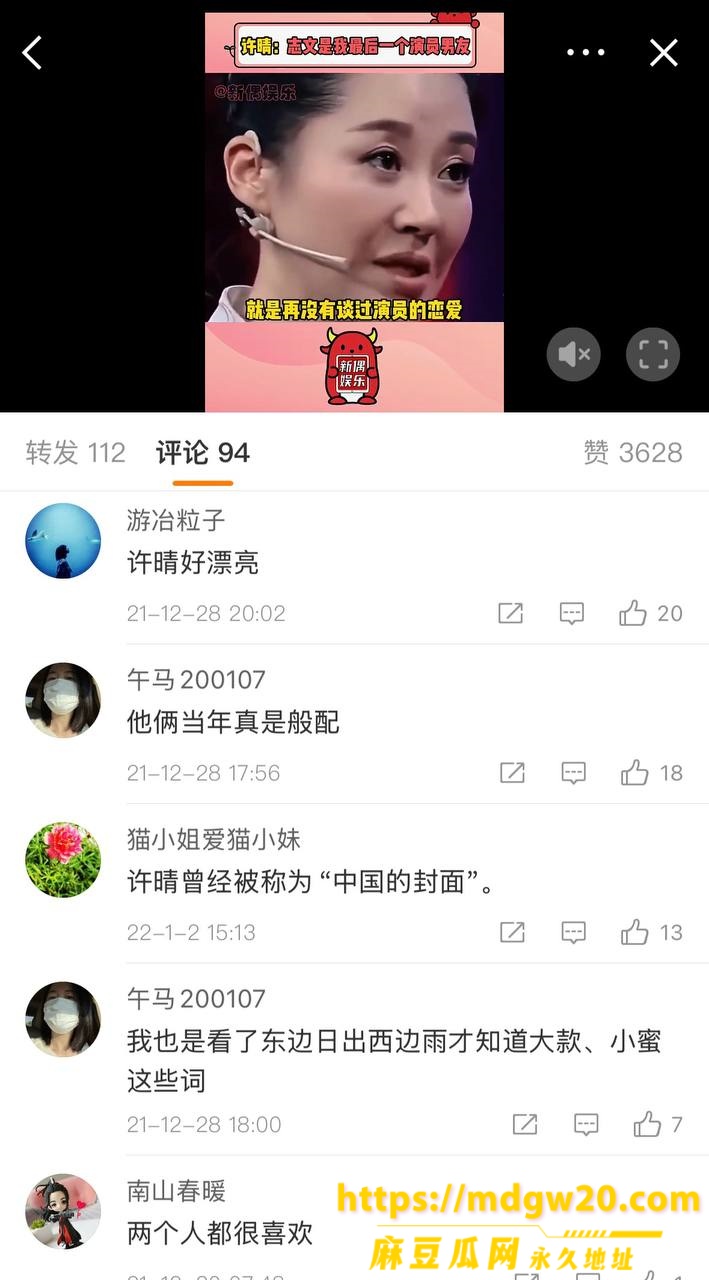Screen dimensions: 709x1280
Task: Open 游冶粒子's profile avatar
Action: coord(63,541)
